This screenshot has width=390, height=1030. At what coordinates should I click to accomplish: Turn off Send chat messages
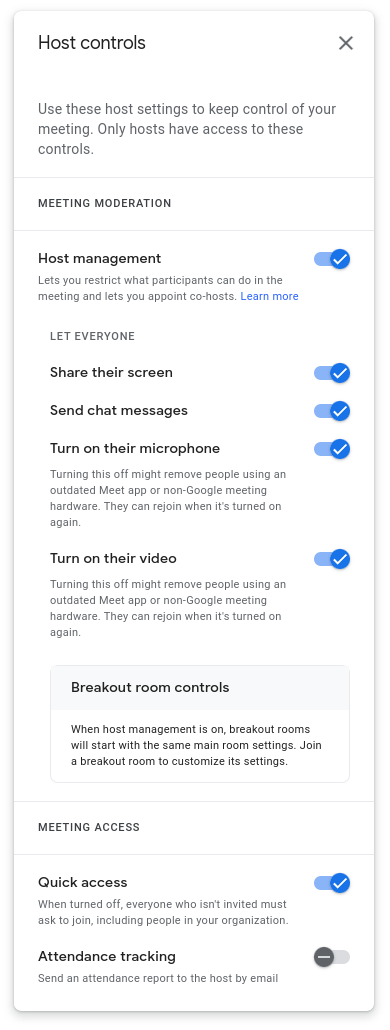pos(332,411)
